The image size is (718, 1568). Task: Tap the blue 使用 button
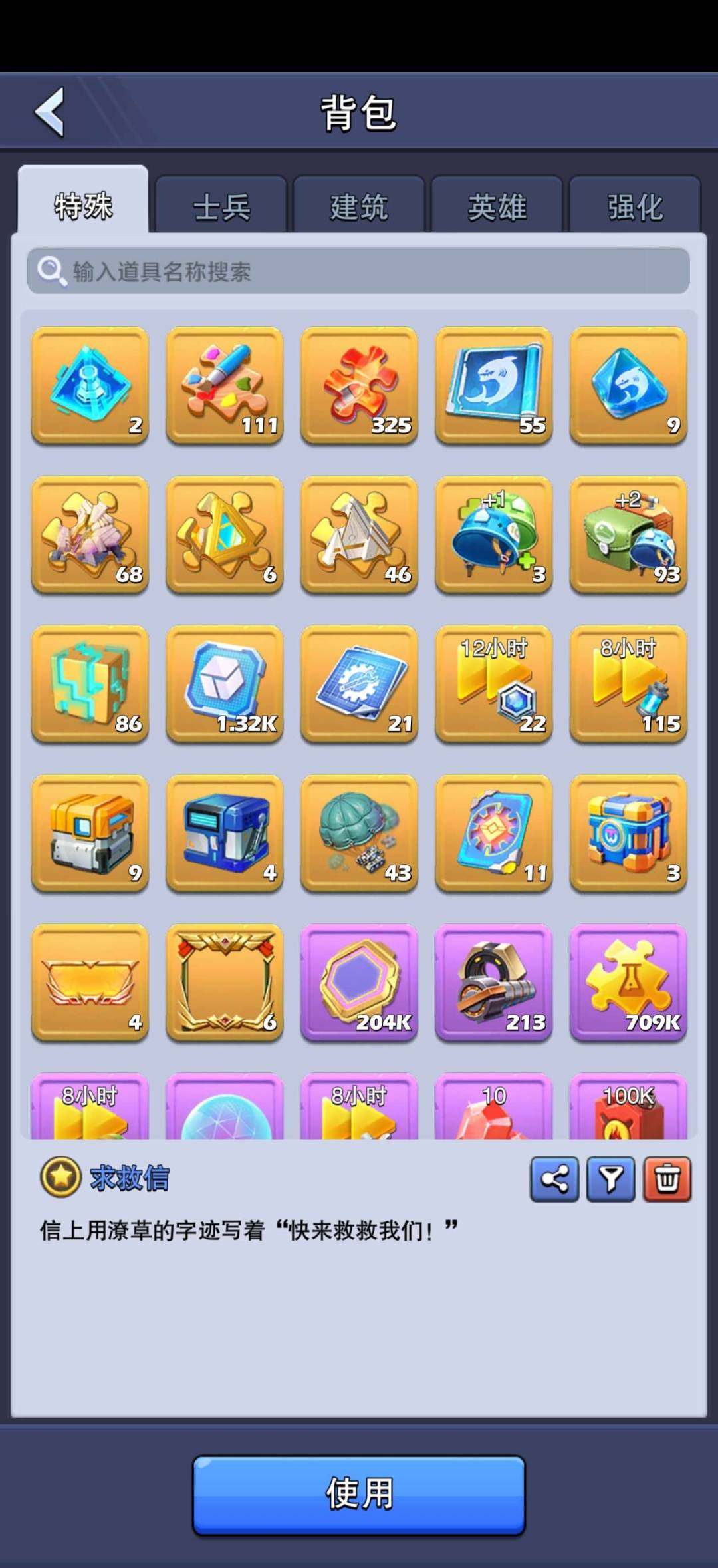point(359,1495)
